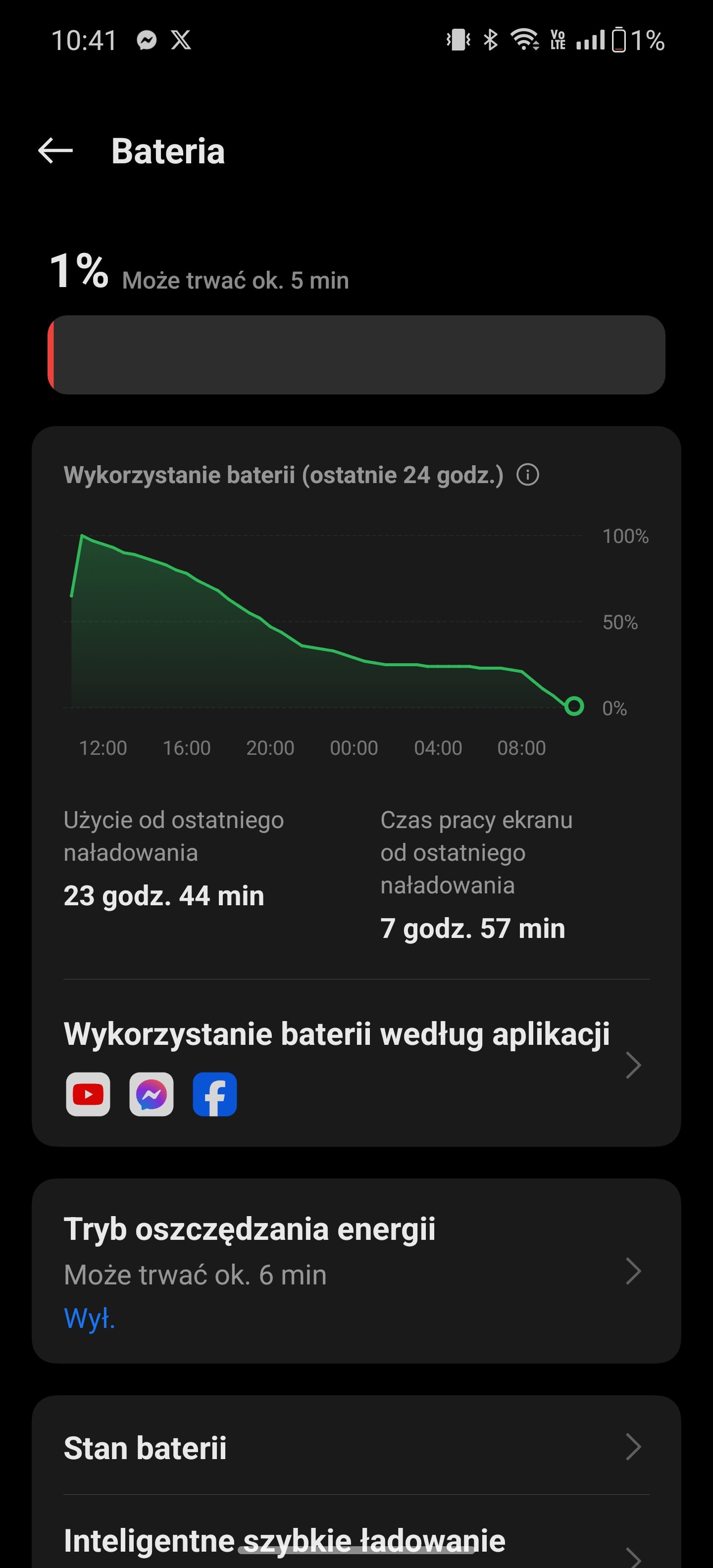713x1568 pixels.
Task: Open the battery usage info icon
Action: (x=527, y=475)
